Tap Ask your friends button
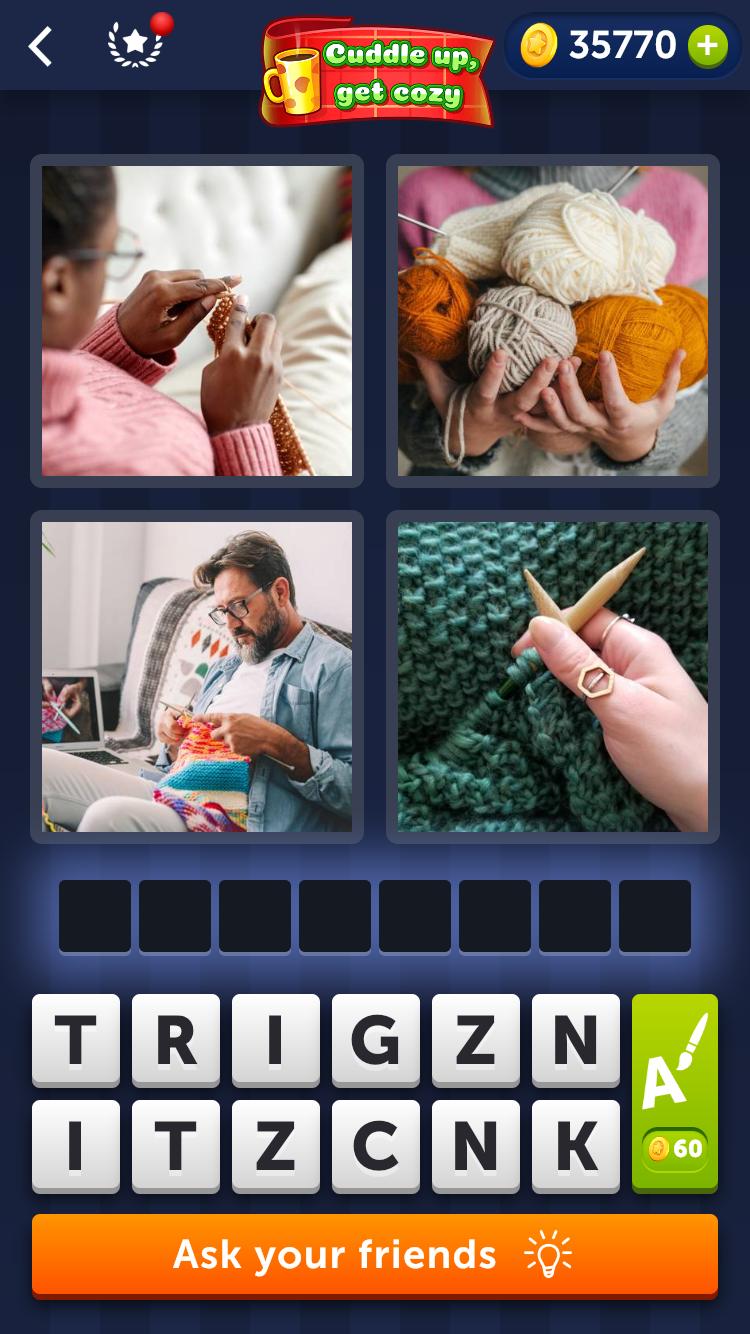The width and height of the screenshot is (750, 1334). (x=375, y=1255)
